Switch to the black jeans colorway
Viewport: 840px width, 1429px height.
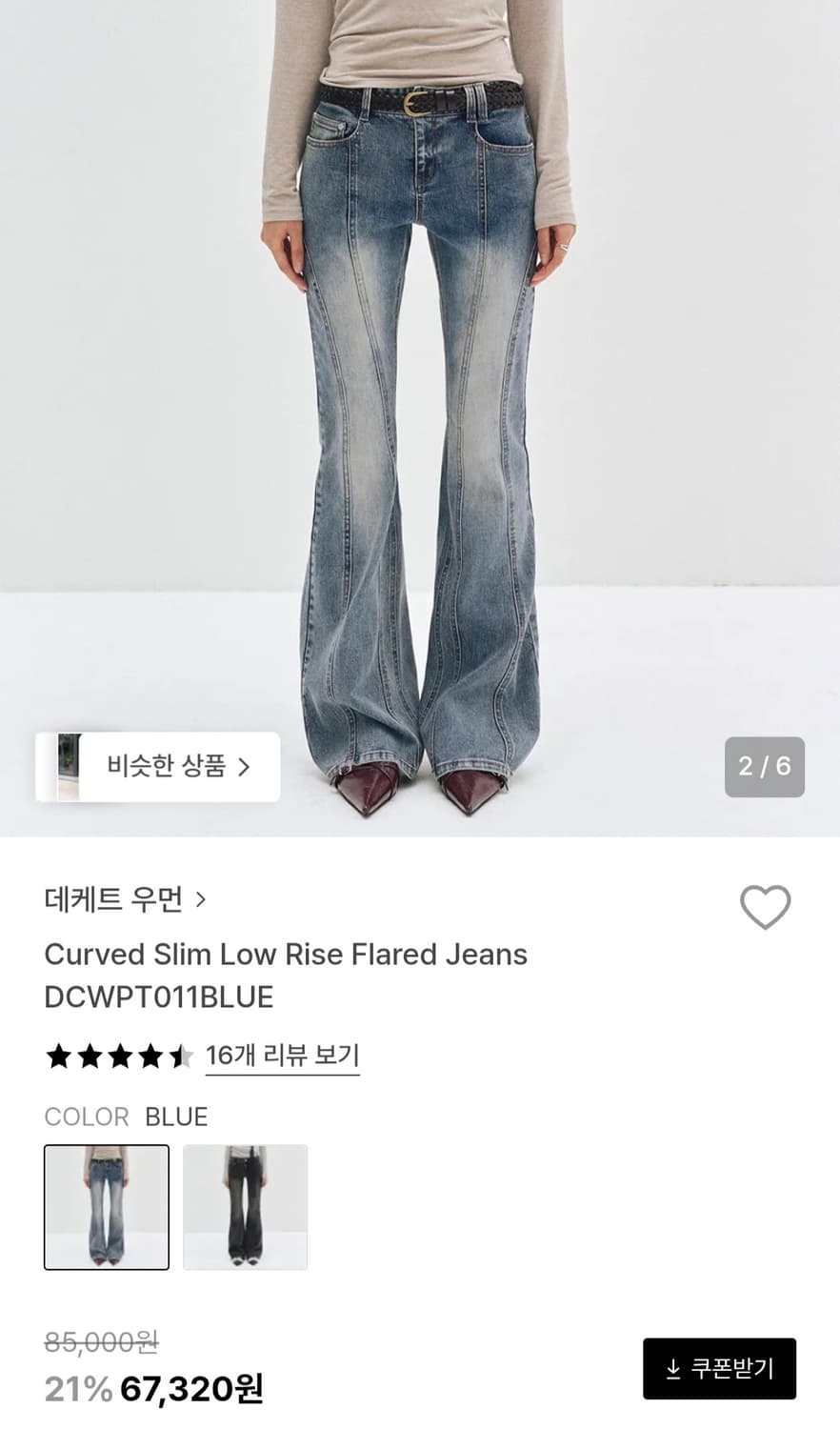click(x=245, y=1207)
